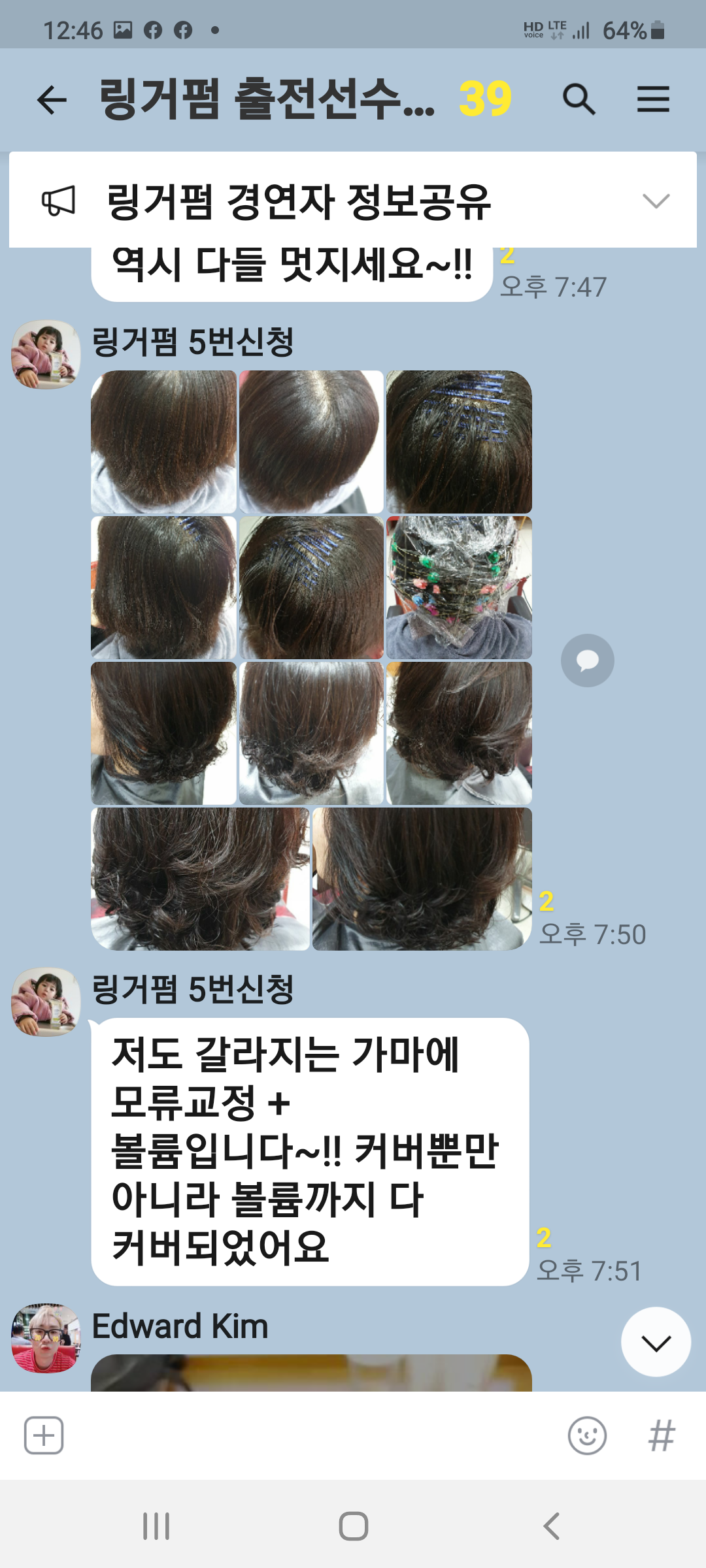Open the first hair photo in the grid
Viewport: 706px width, 1568px height.
[163, 442]
